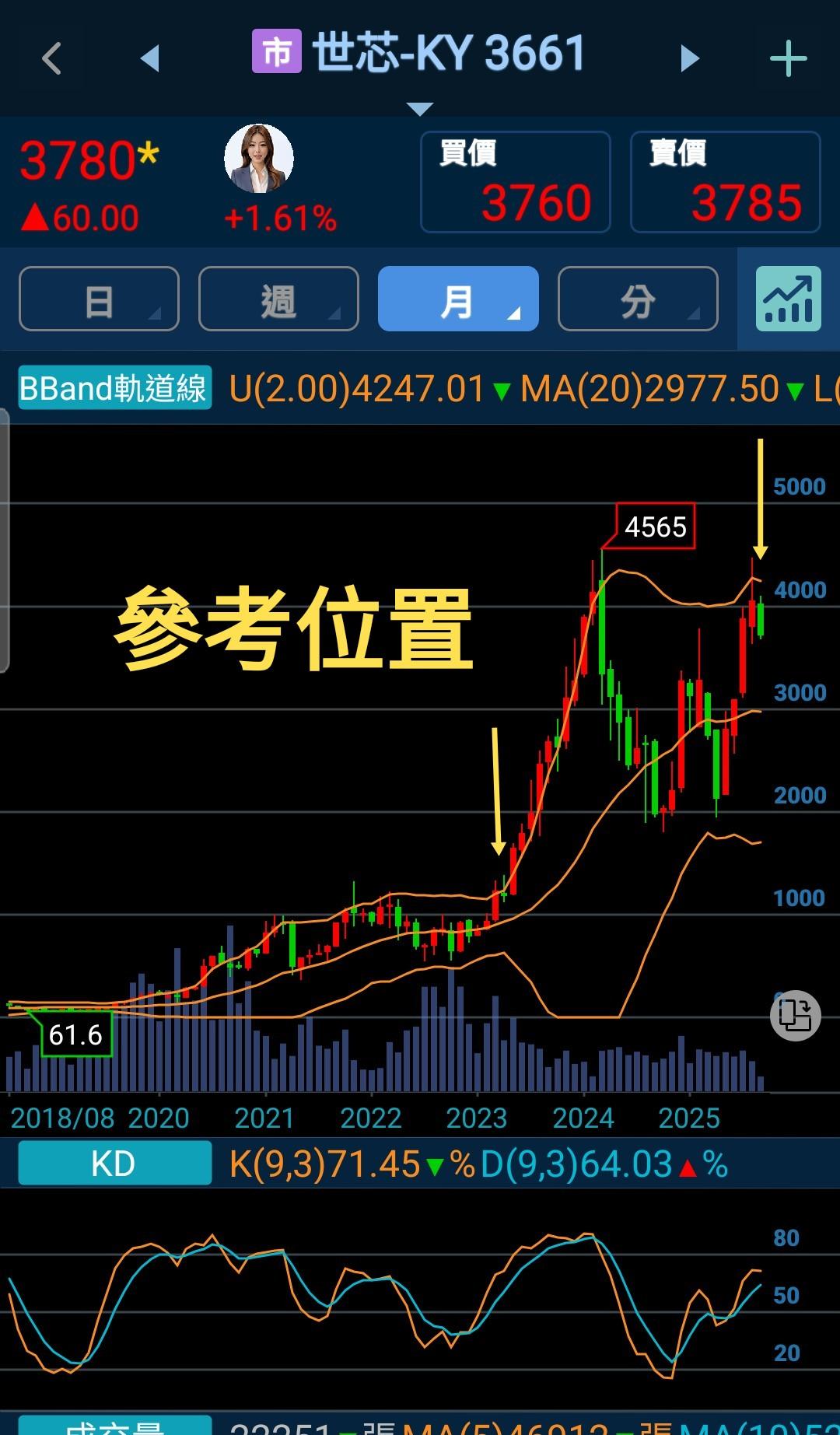
Task: Open the chart analysis icon
Action: tap(789, 299)
